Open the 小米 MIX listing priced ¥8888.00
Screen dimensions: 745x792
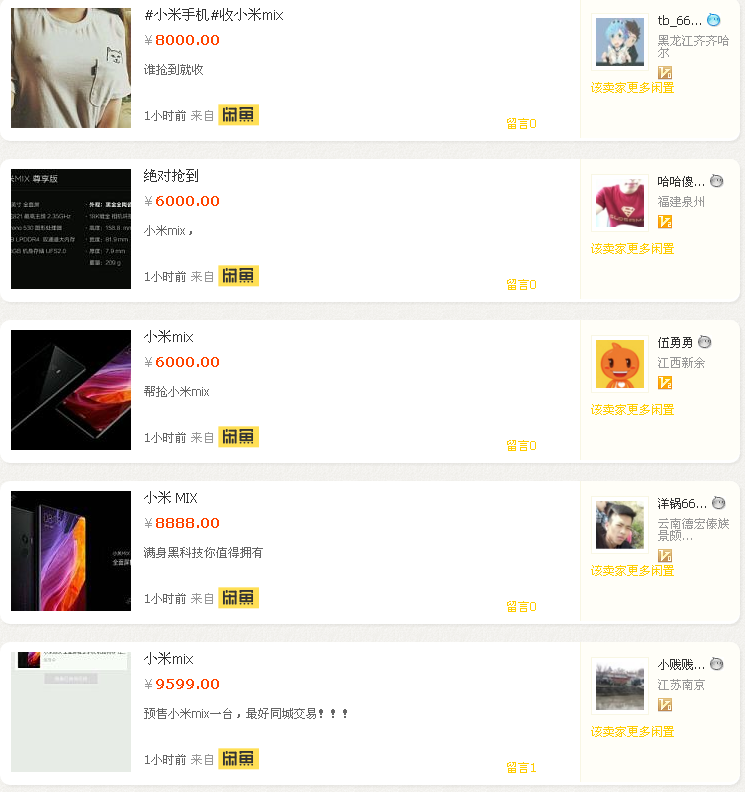pos(170,498)
